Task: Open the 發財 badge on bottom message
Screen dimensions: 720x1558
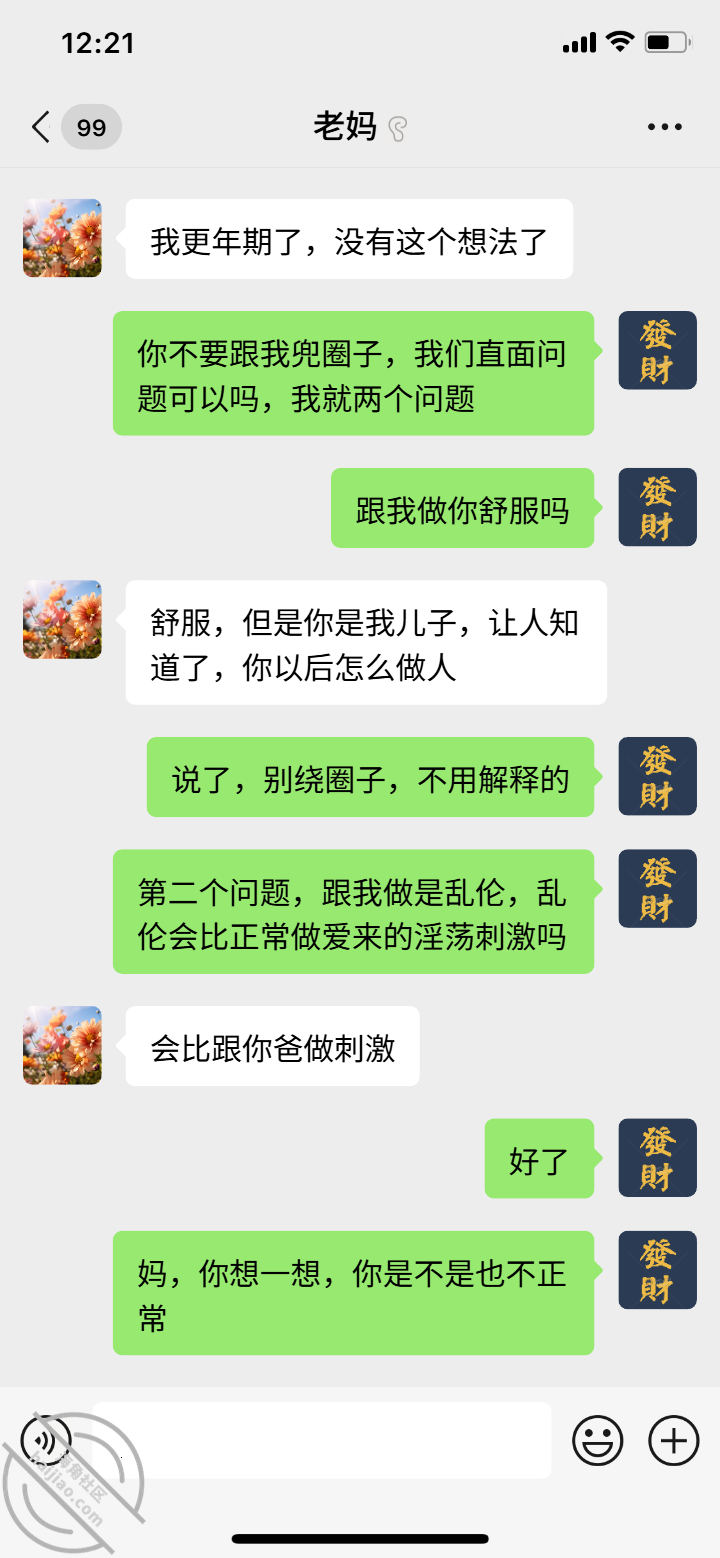Action: [656, 1270]
